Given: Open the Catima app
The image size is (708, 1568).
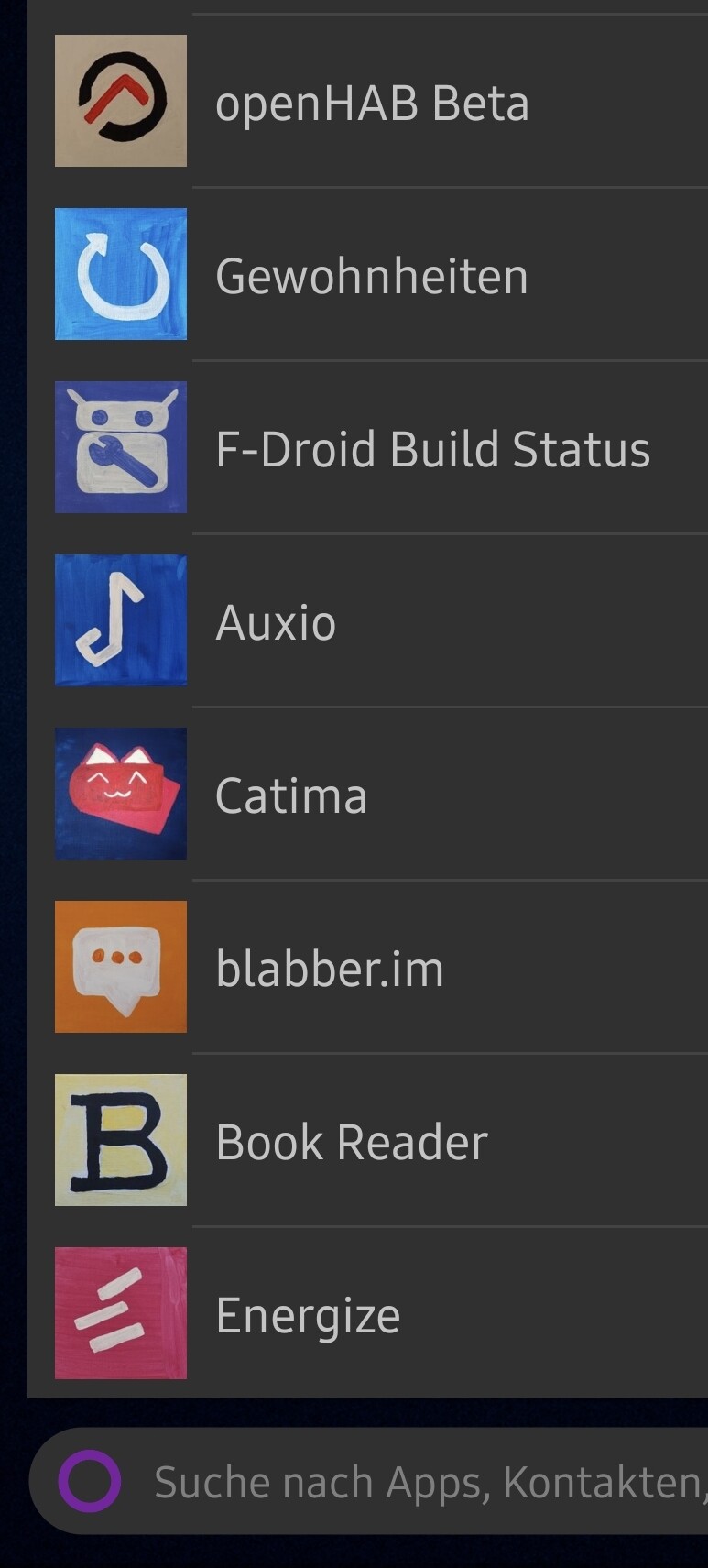Looking at the screenshot, I should coord(290,795).
